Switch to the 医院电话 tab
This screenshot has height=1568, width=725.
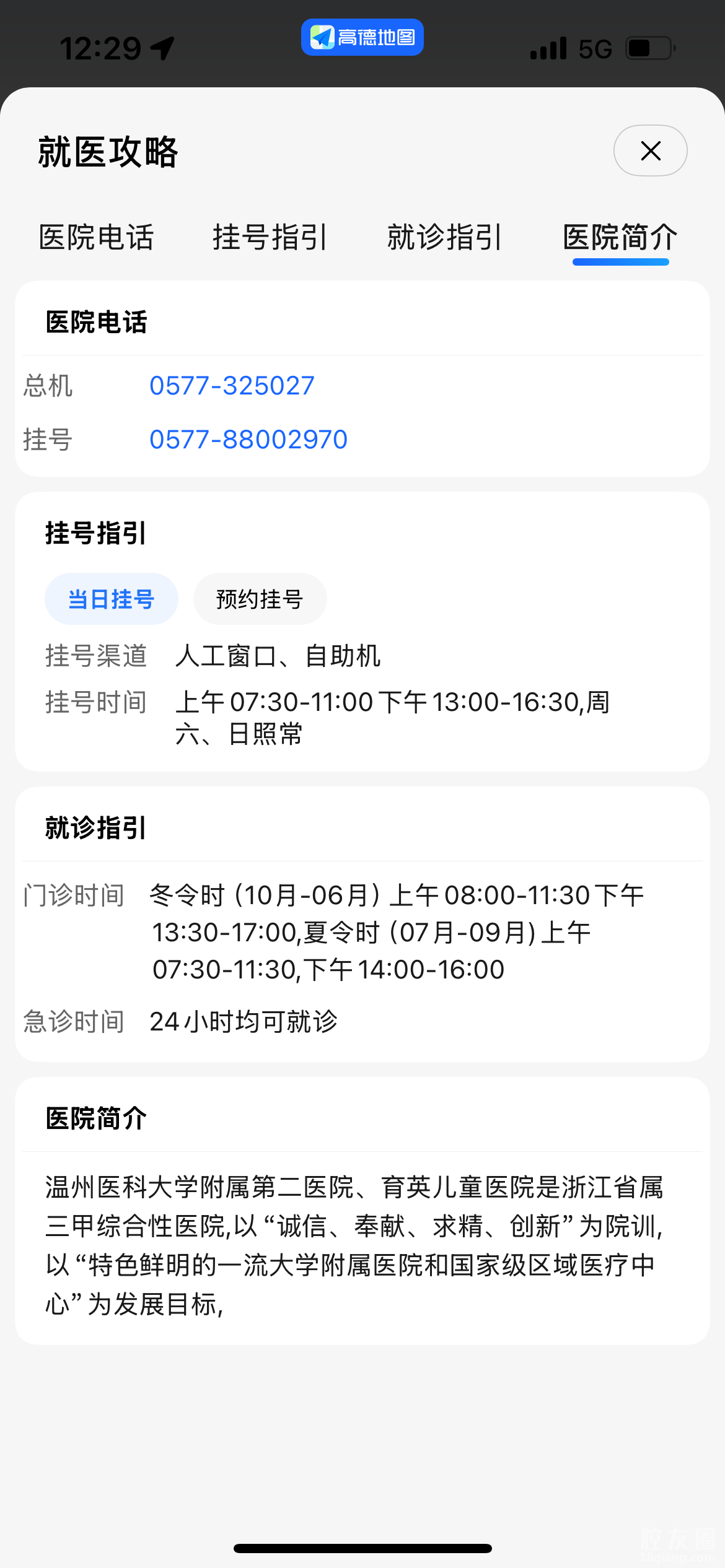[96, 237]
